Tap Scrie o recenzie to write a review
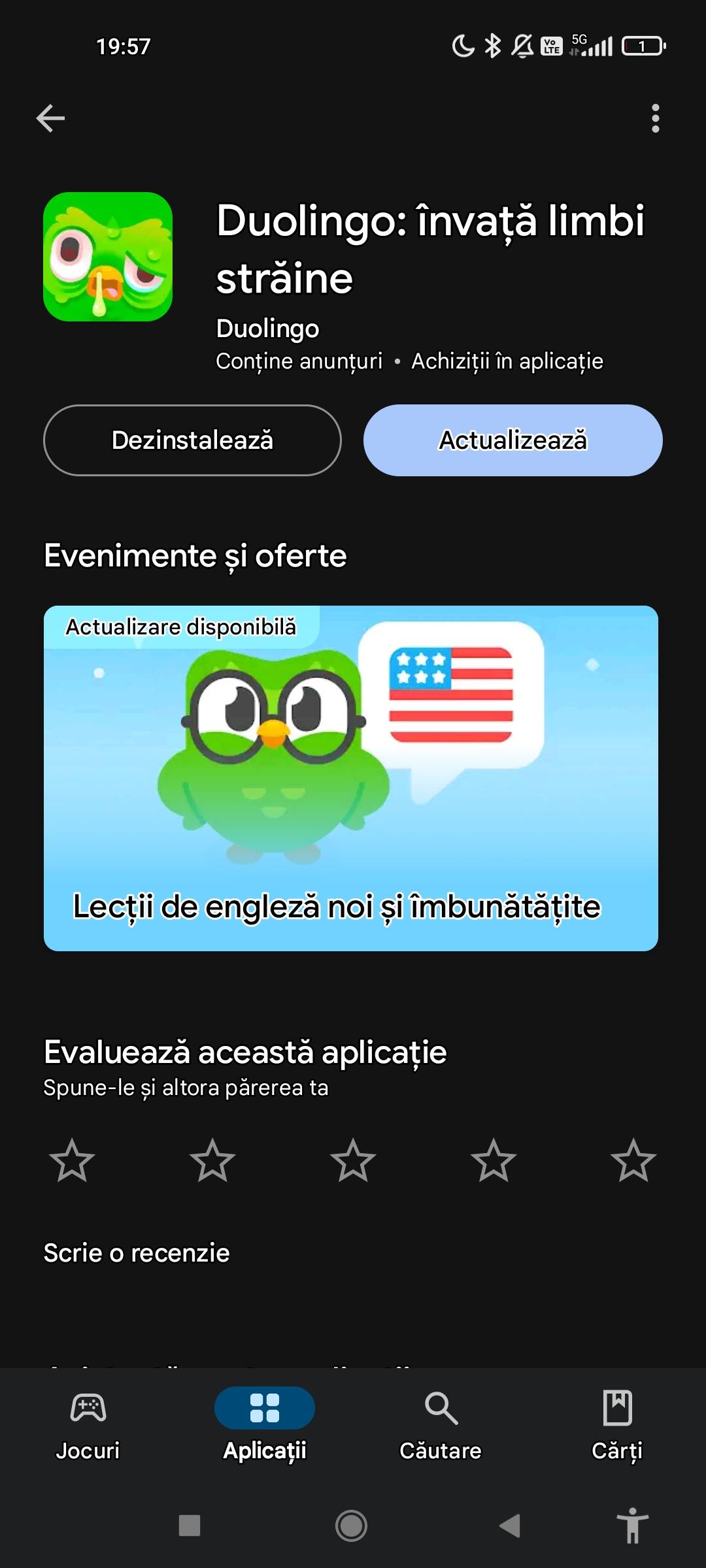The width and height of the screenshot is (706, 1568). coord(137,1253)
